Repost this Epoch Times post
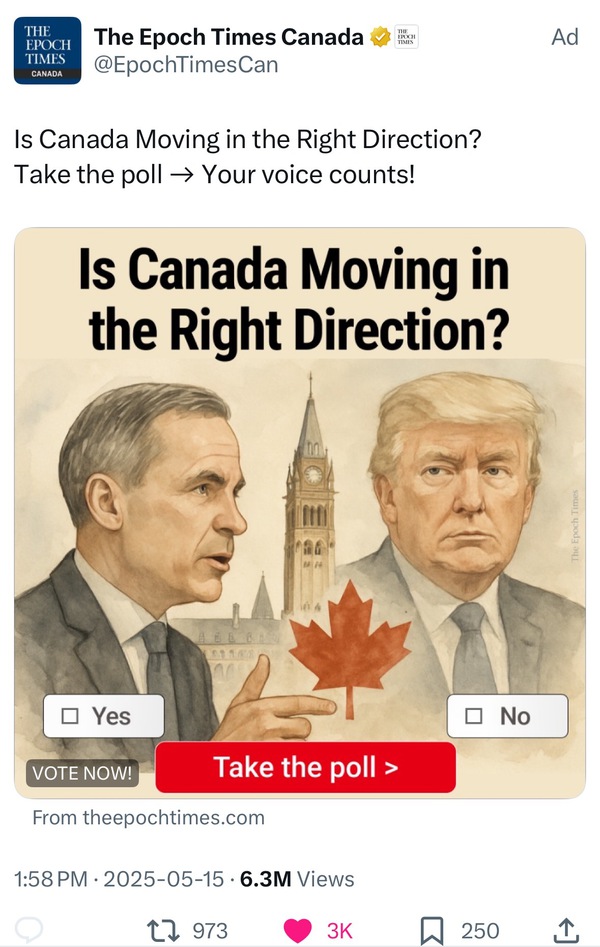 pyautogui.click(x=160, y=930)
